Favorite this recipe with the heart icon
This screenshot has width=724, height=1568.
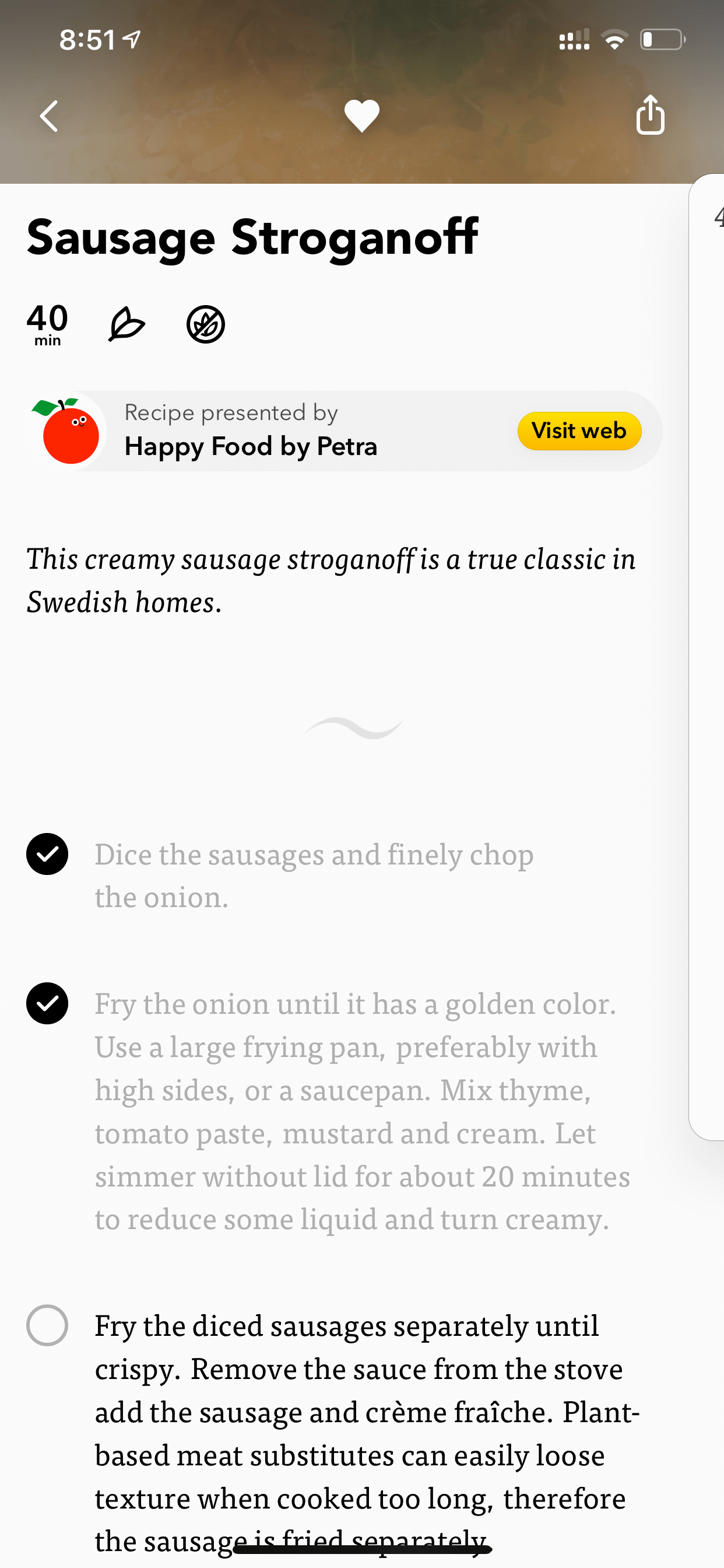click(362, 116)
